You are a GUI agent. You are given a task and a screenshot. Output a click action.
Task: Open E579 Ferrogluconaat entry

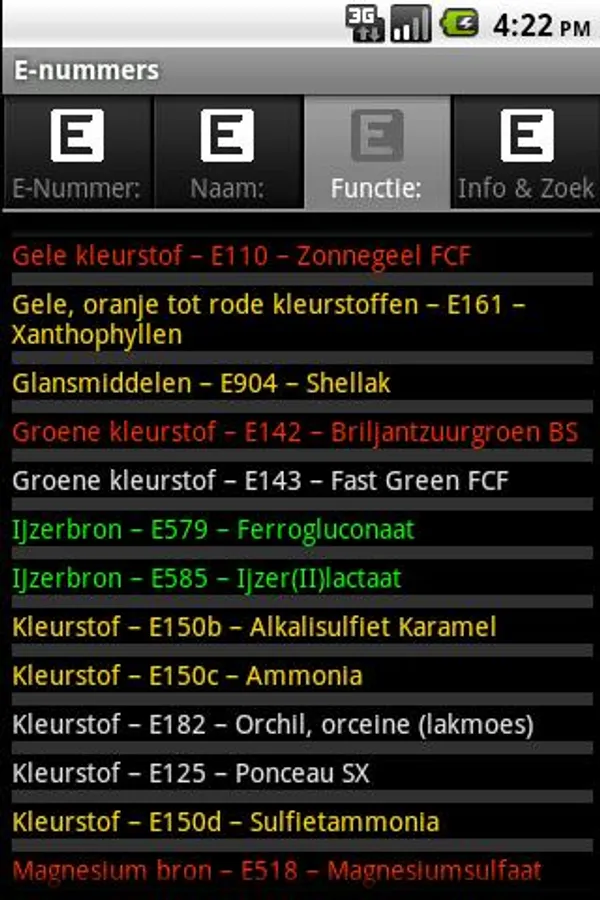(x=213, y=530)
